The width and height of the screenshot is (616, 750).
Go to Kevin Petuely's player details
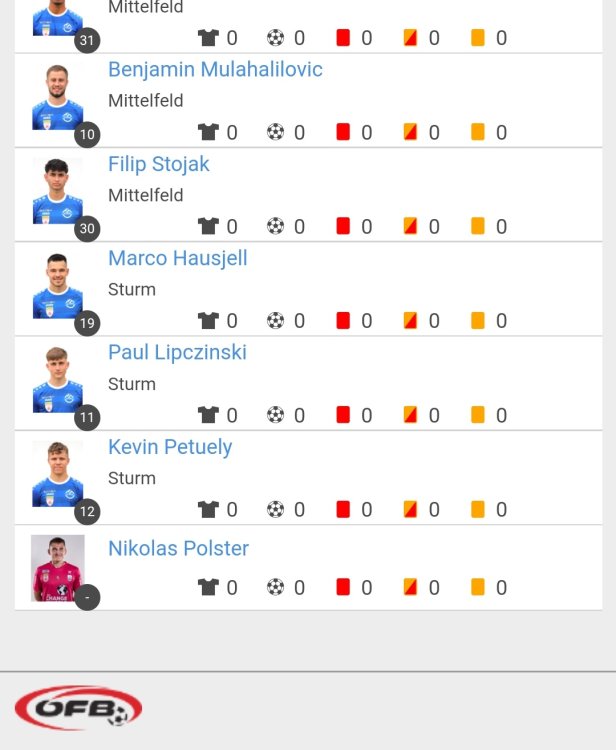click(170, 447)
